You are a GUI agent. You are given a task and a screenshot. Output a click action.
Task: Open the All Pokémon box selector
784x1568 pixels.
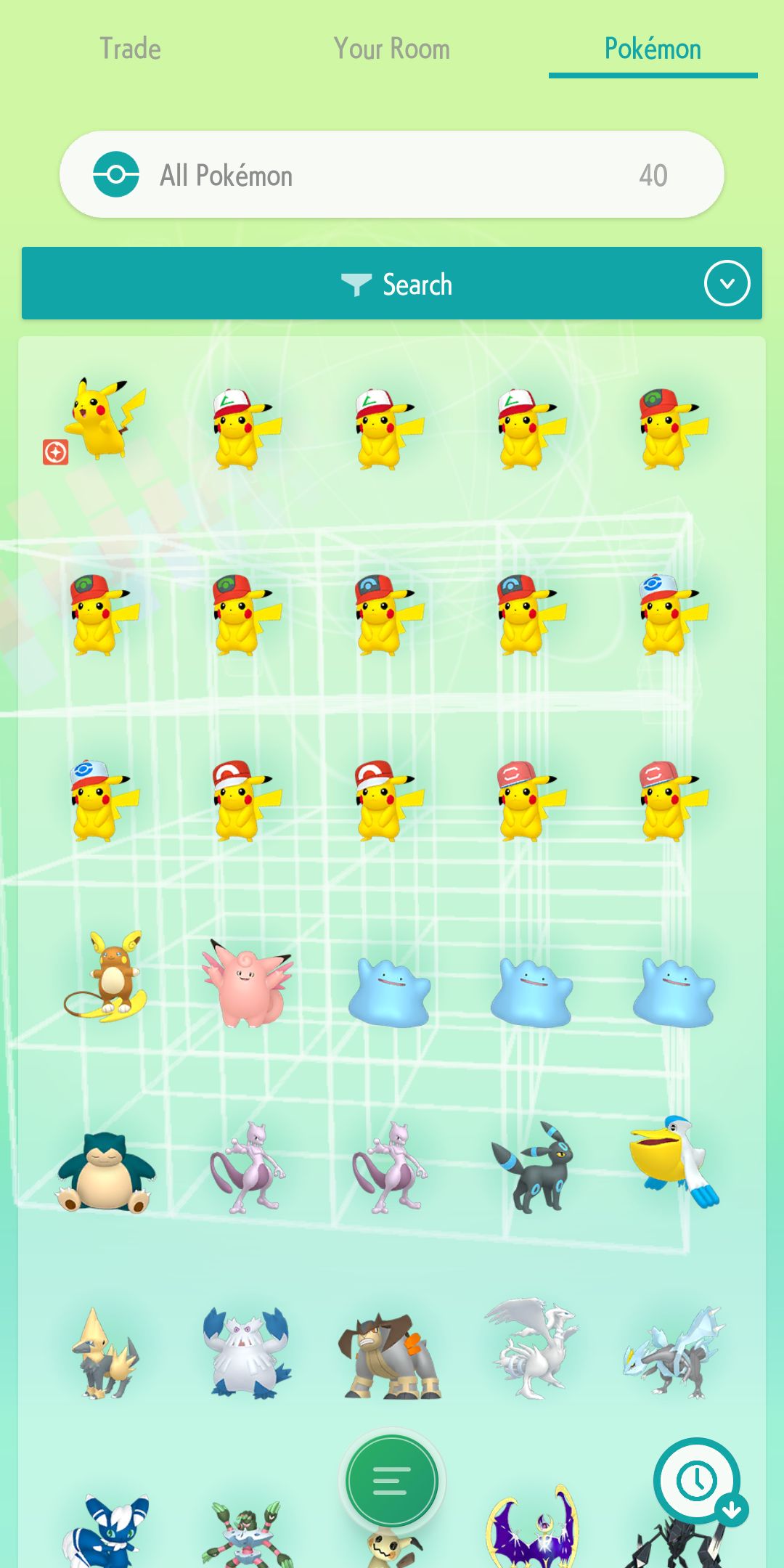[x=391, y=175]
